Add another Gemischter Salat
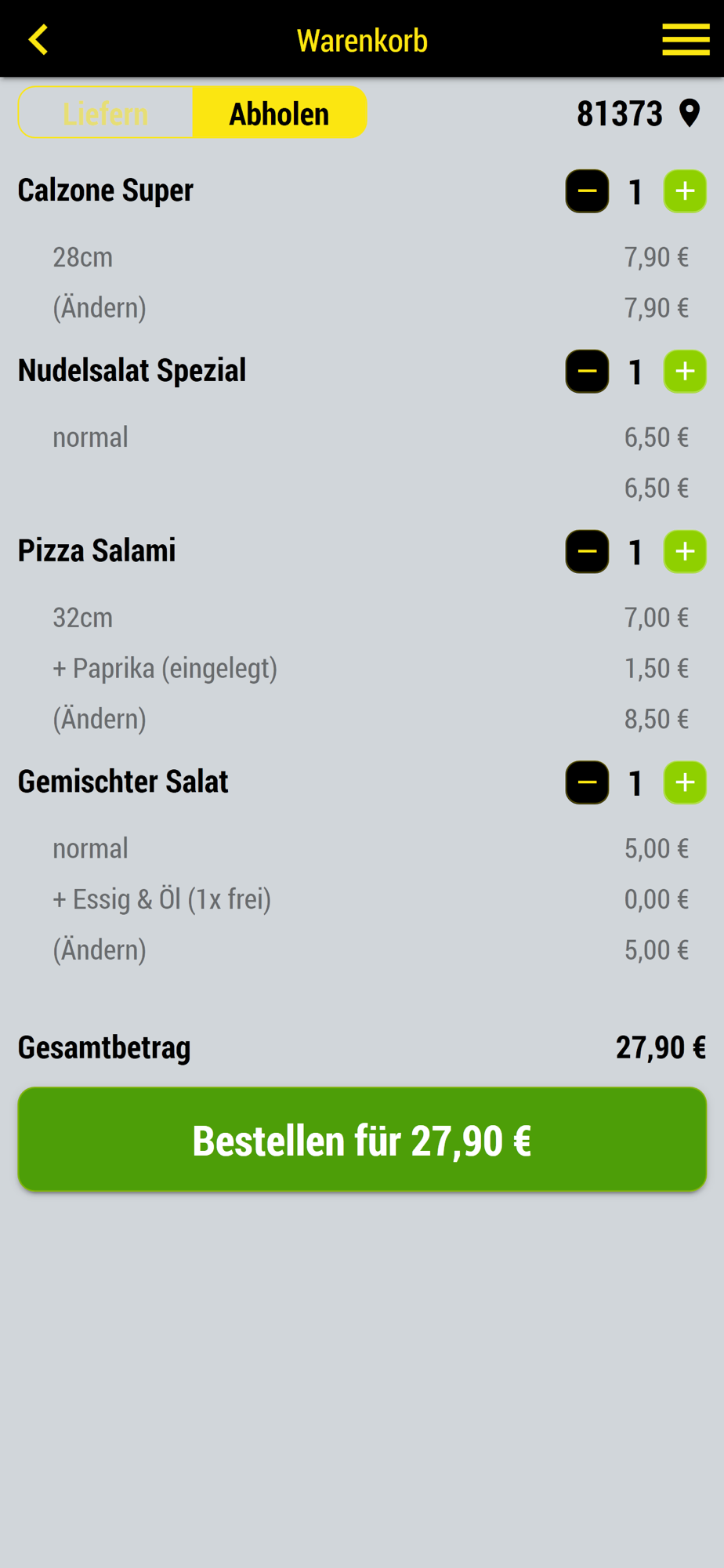The image size is (724, 1568). pos(685,782)
